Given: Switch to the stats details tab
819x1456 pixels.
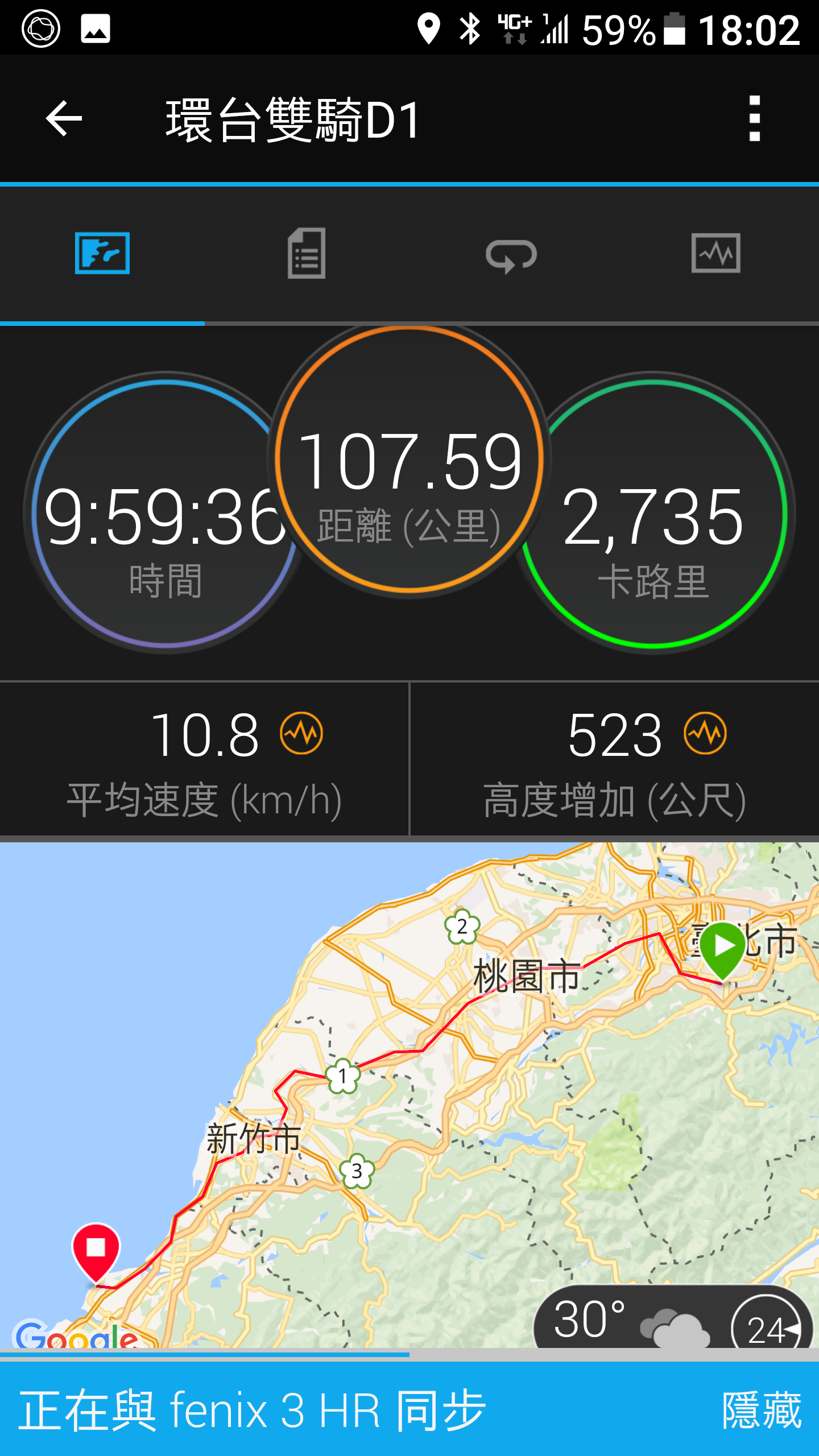Looking at the screenshot, I should click(307, 254).
